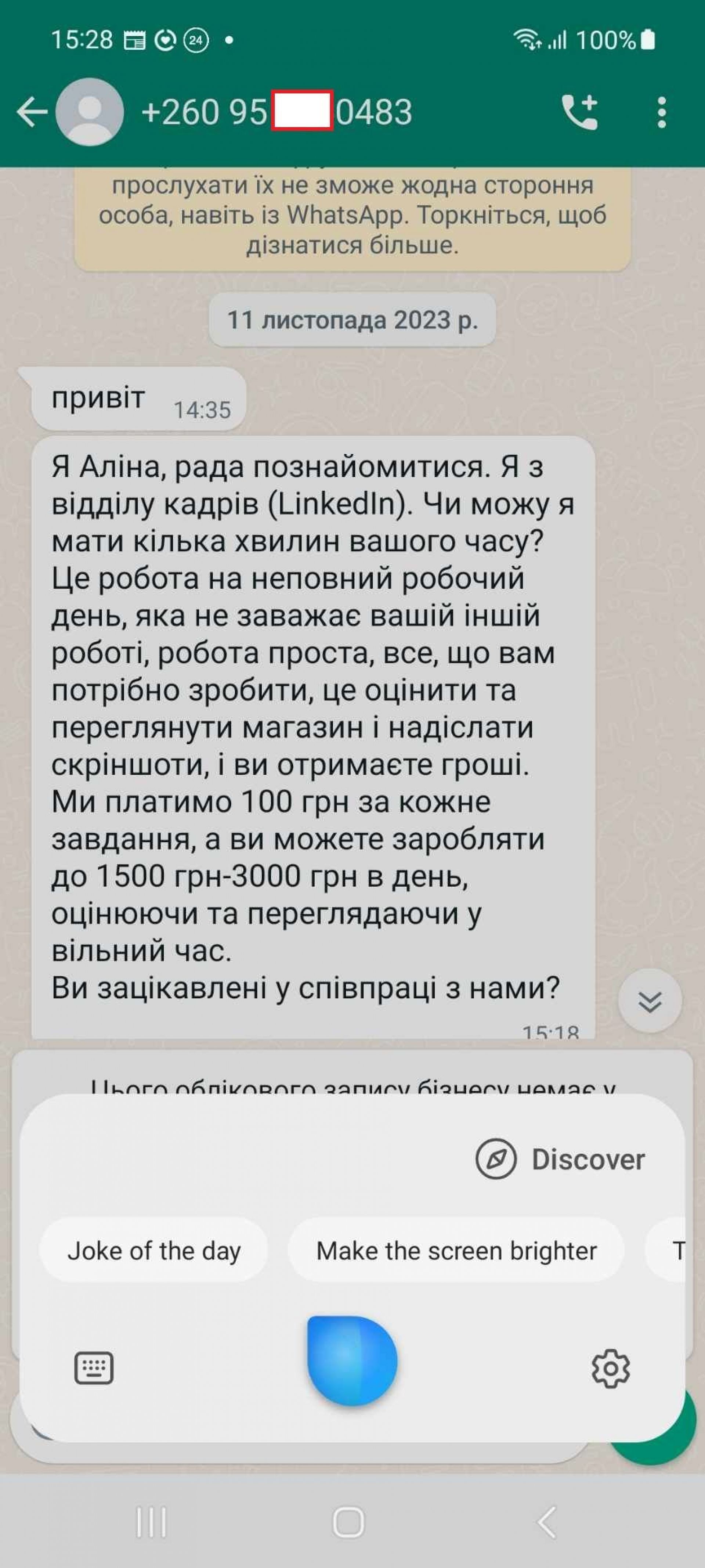Switch Bixby to keyboard input
Screen dimensions: 705x1568
(94, 1368)
